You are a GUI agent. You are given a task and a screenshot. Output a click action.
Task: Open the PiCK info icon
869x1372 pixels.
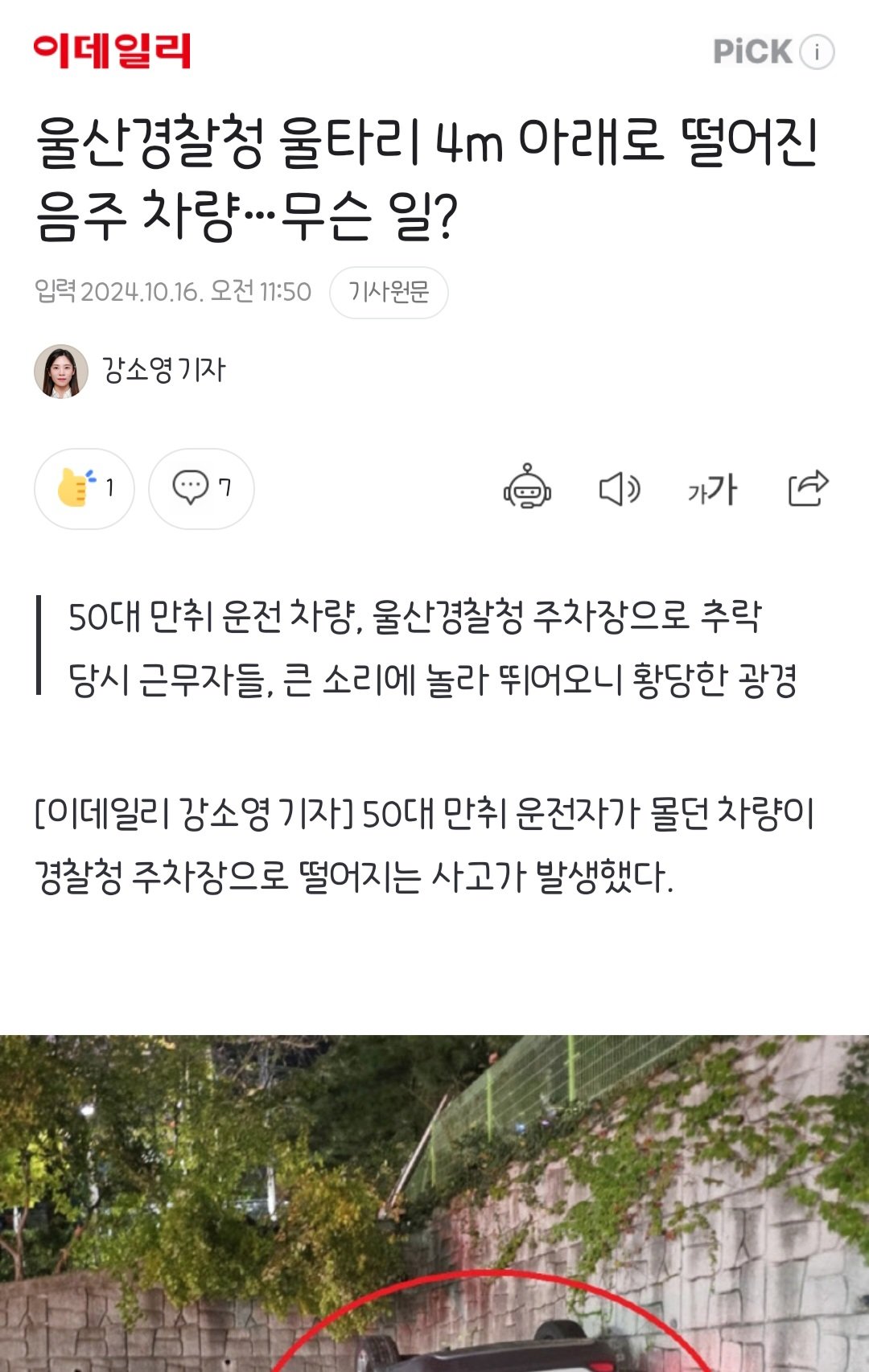click(818, 52)
